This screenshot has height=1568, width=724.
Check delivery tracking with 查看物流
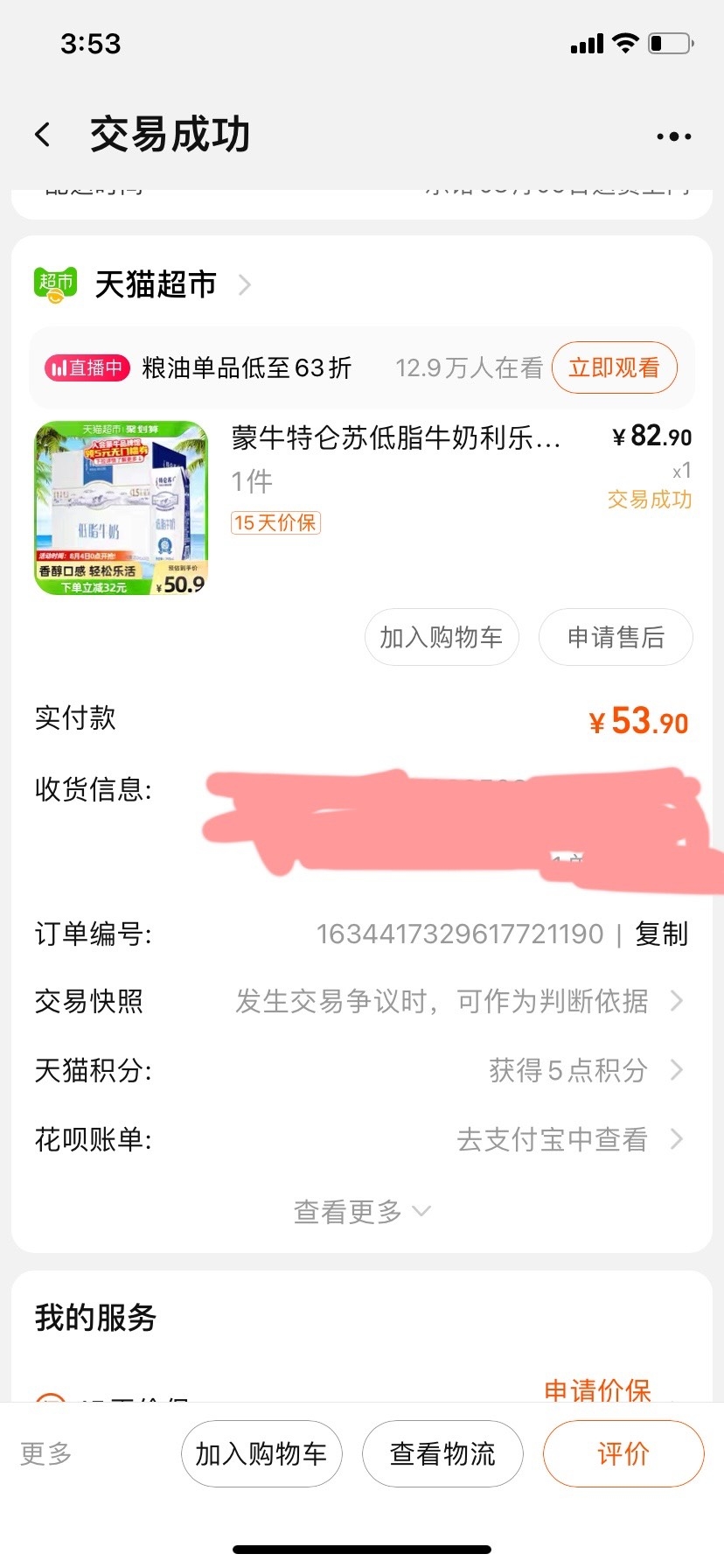pos(442,1453)
